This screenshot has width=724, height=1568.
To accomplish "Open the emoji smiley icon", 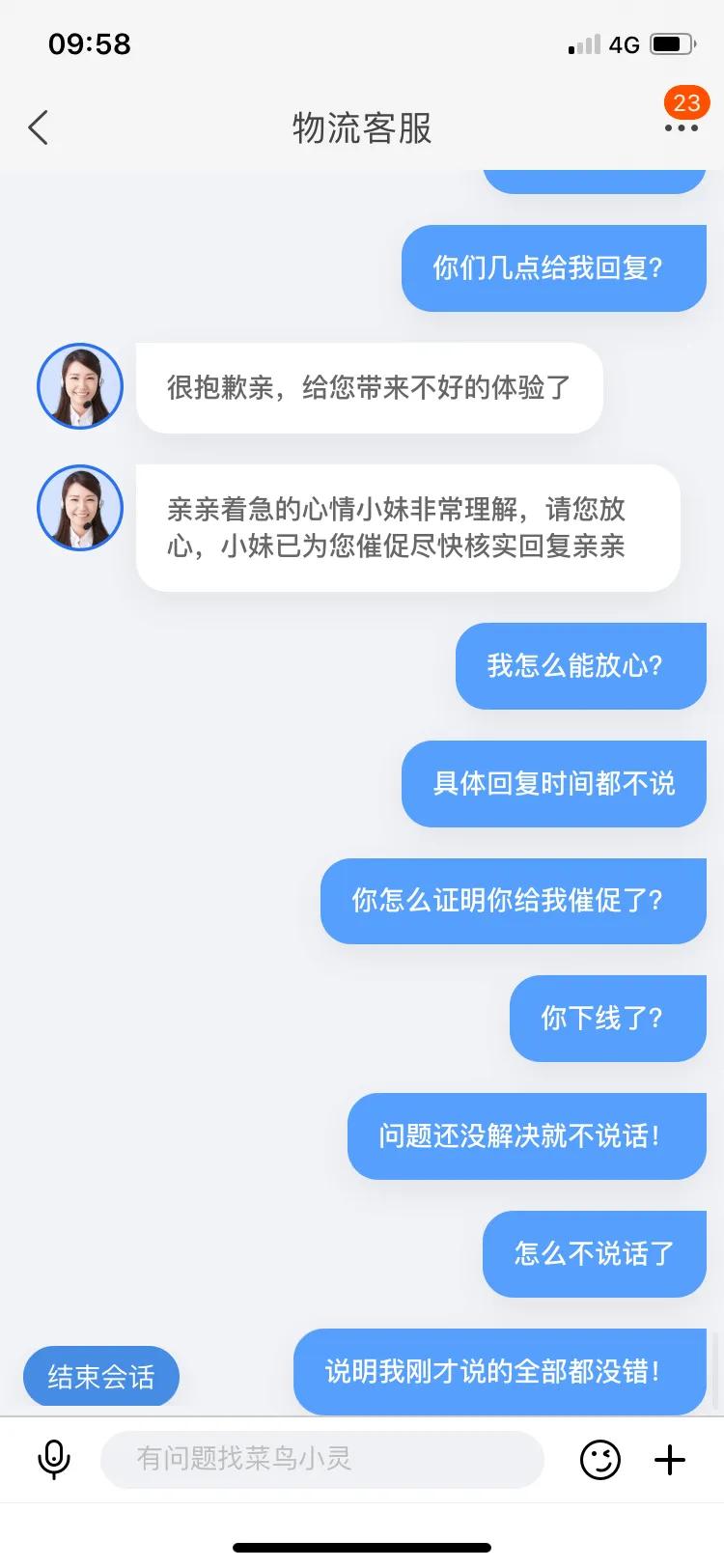I will pyautogui.click(x=601, y=1460).
